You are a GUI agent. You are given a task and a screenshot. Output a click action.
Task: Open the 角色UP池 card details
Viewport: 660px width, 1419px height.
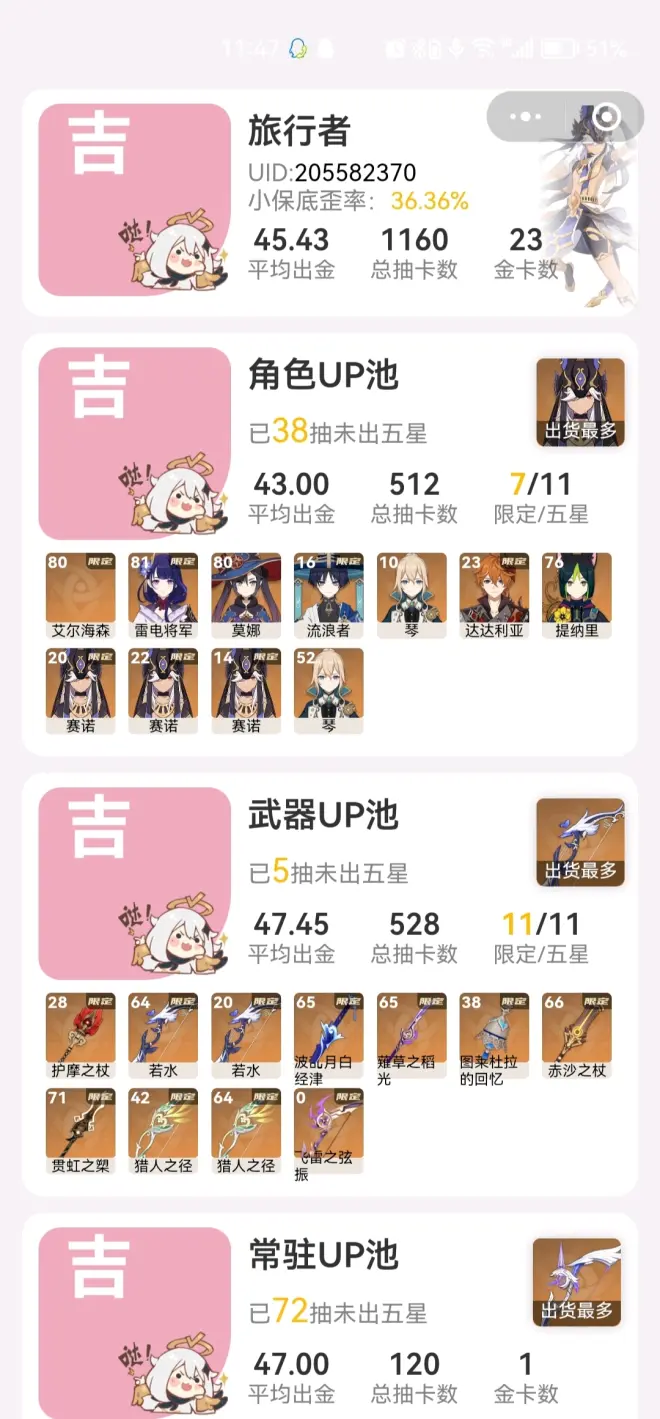(x=323, y=375)
